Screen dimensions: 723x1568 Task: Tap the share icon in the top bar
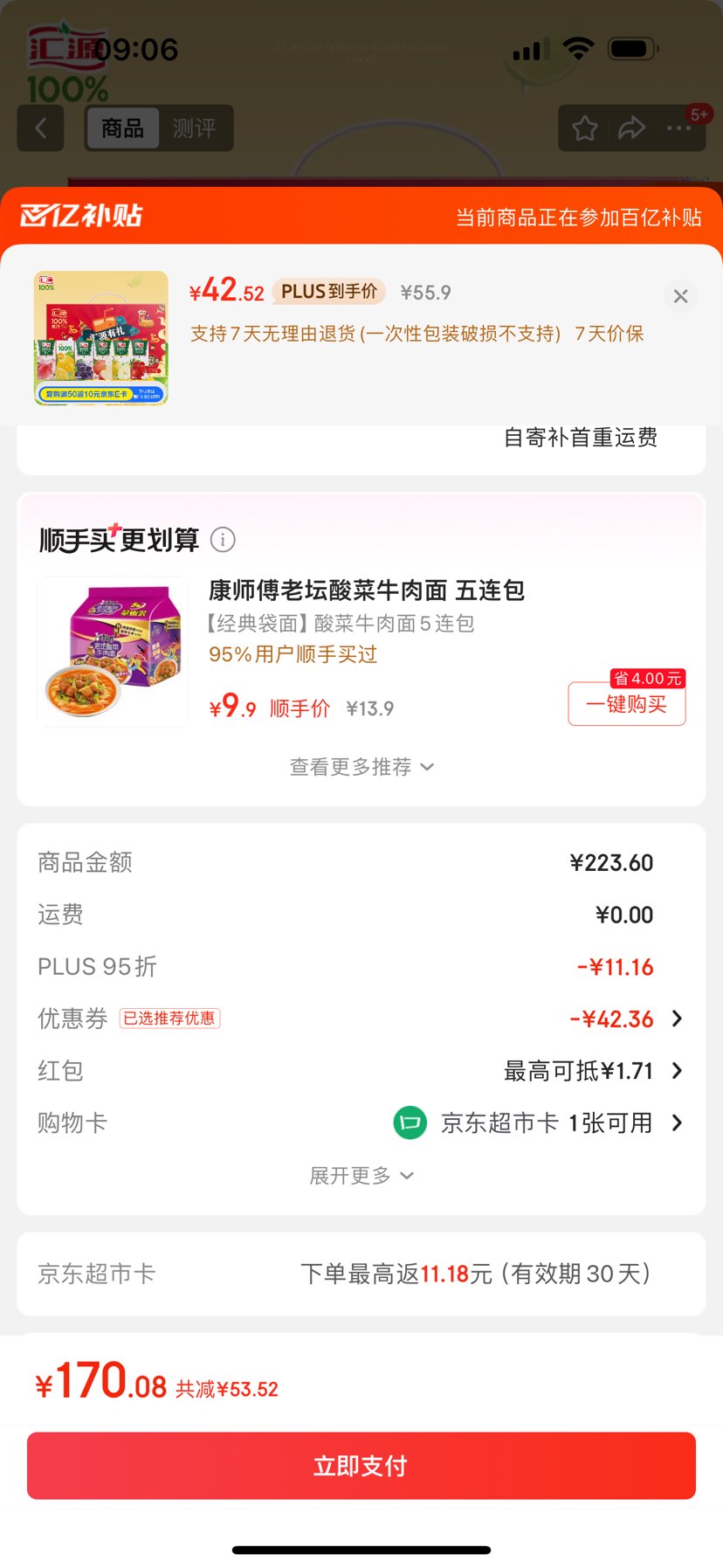[x=630, y=128]
